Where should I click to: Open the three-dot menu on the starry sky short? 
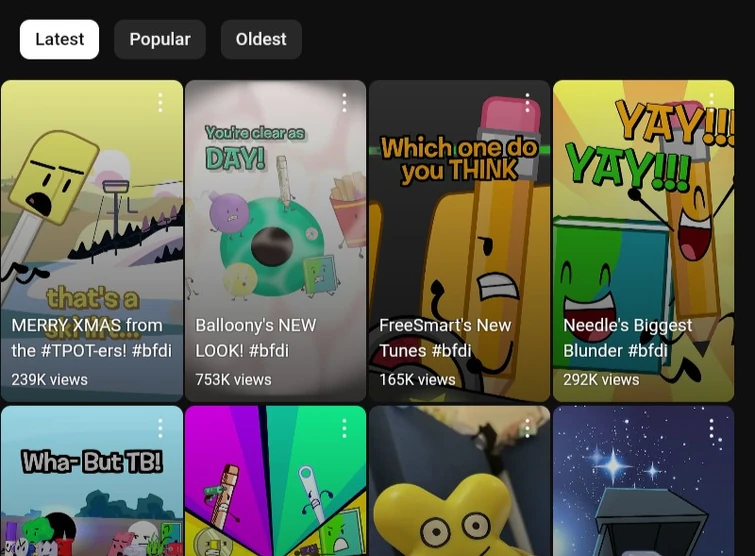[x=712, y=428]
